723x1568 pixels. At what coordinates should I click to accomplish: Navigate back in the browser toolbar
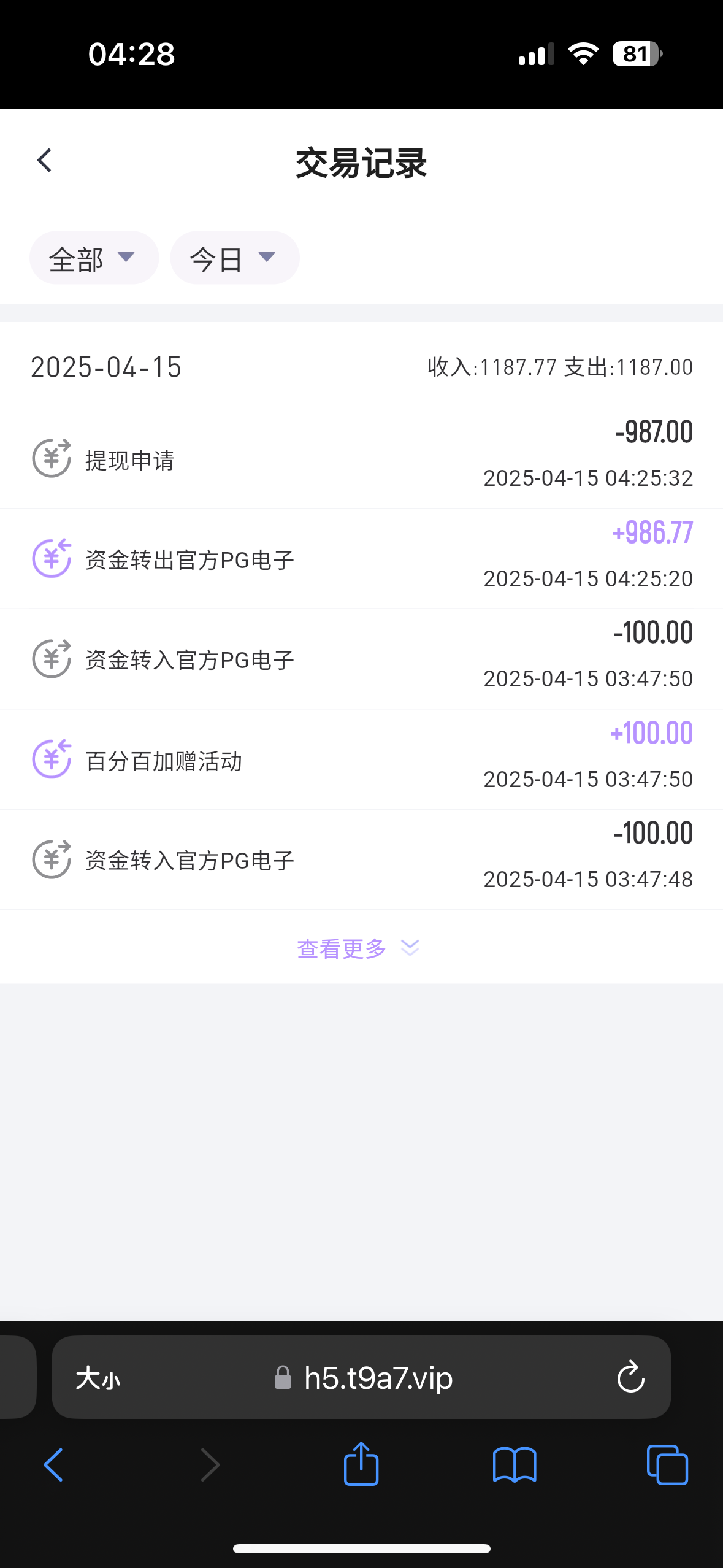coord(54,1464)
